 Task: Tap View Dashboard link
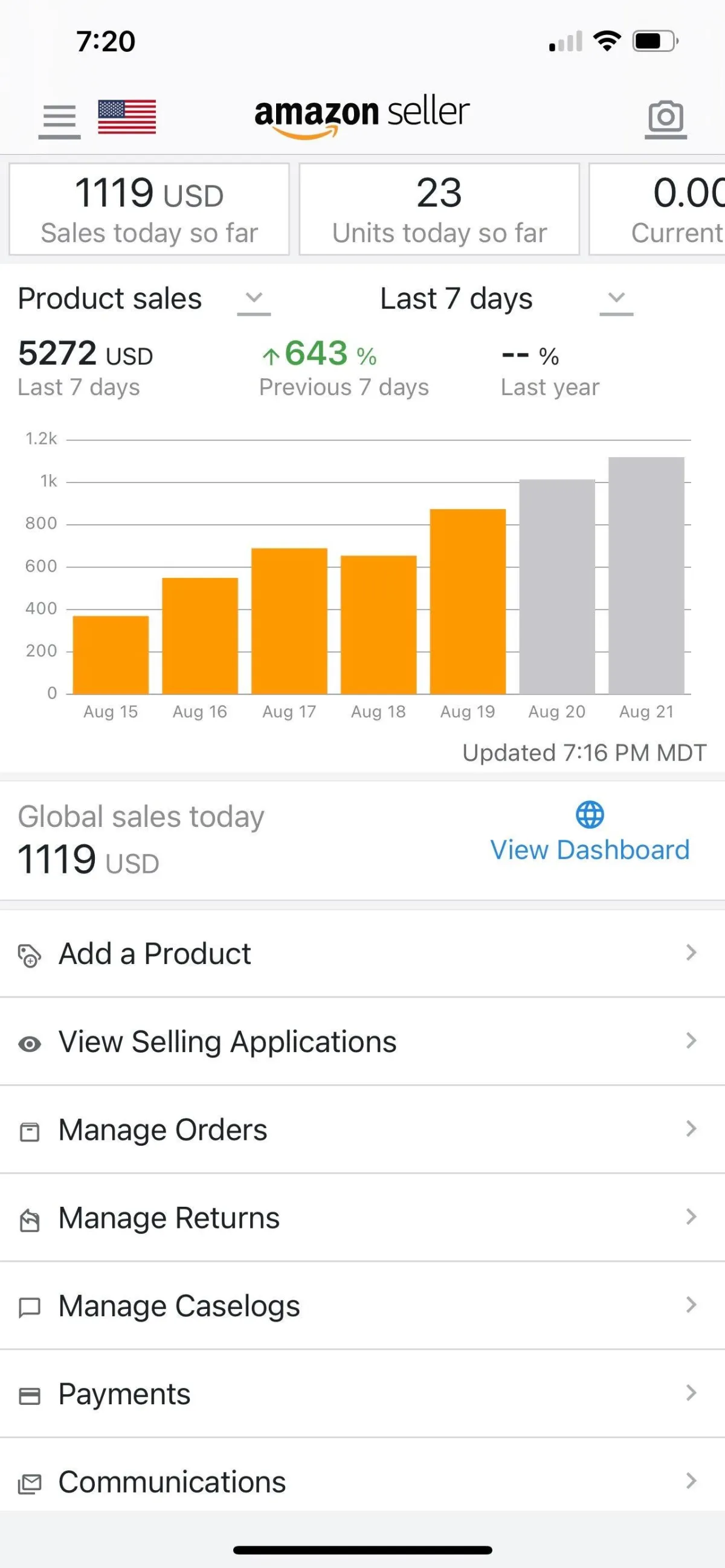[x=590, y=833]
